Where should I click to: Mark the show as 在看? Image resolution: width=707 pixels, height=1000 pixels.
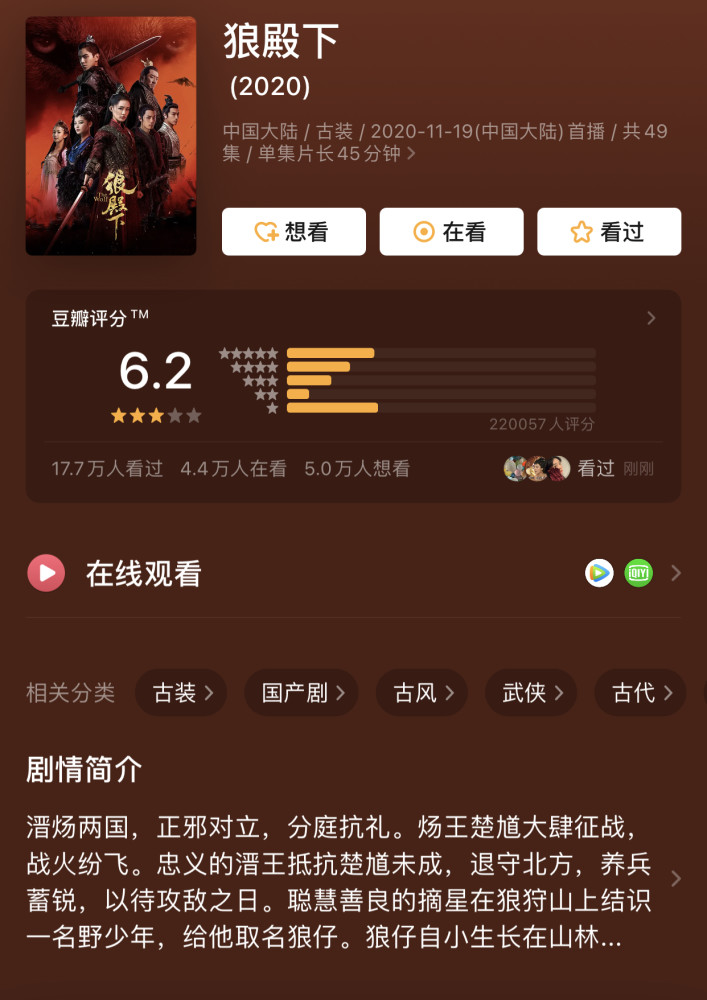(x=451, y=232)
